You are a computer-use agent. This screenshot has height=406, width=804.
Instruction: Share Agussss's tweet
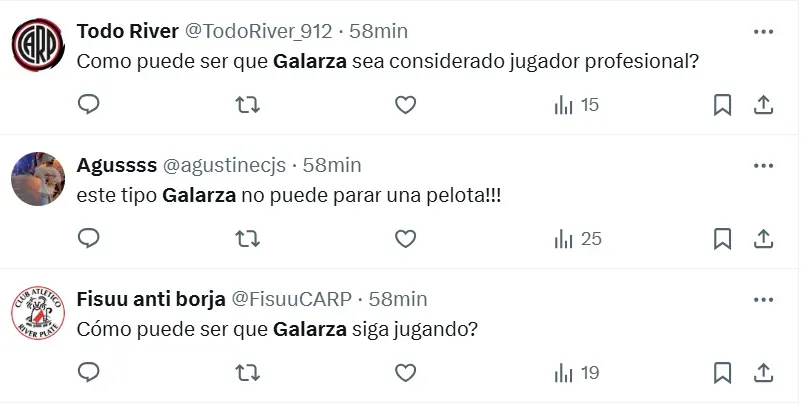tap(762, 238)
